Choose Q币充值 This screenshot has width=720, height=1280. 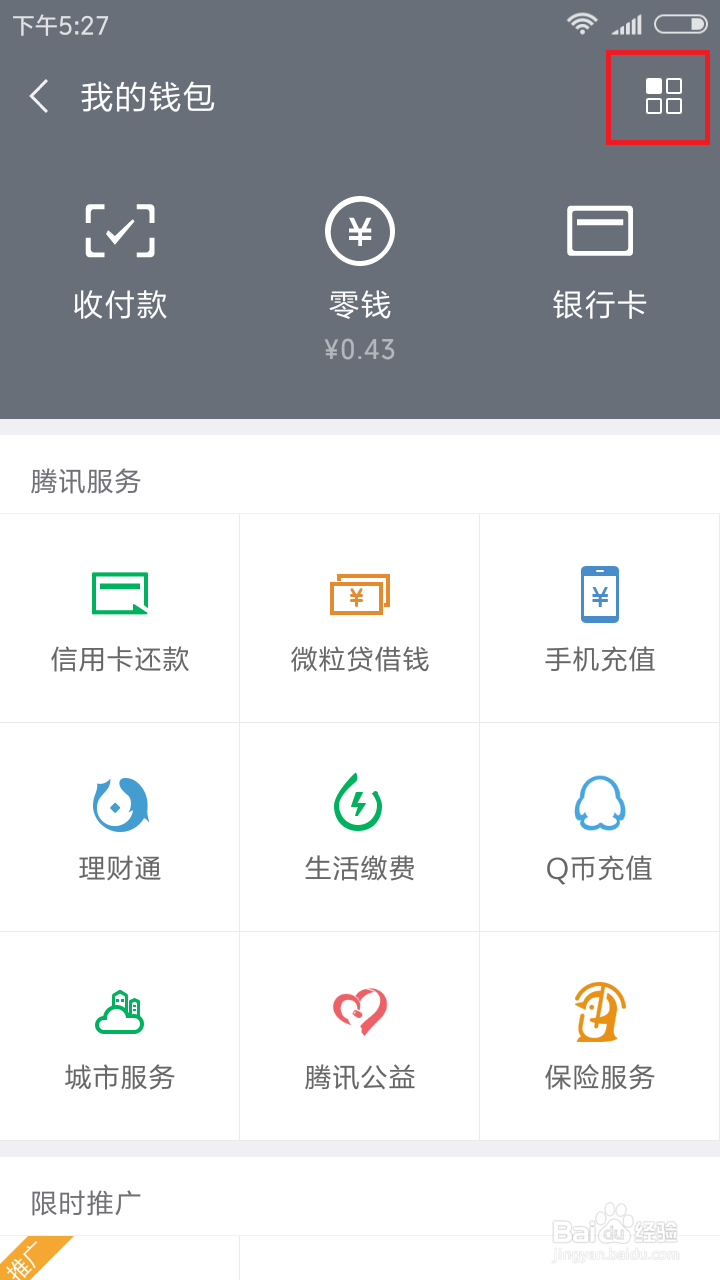600,827
